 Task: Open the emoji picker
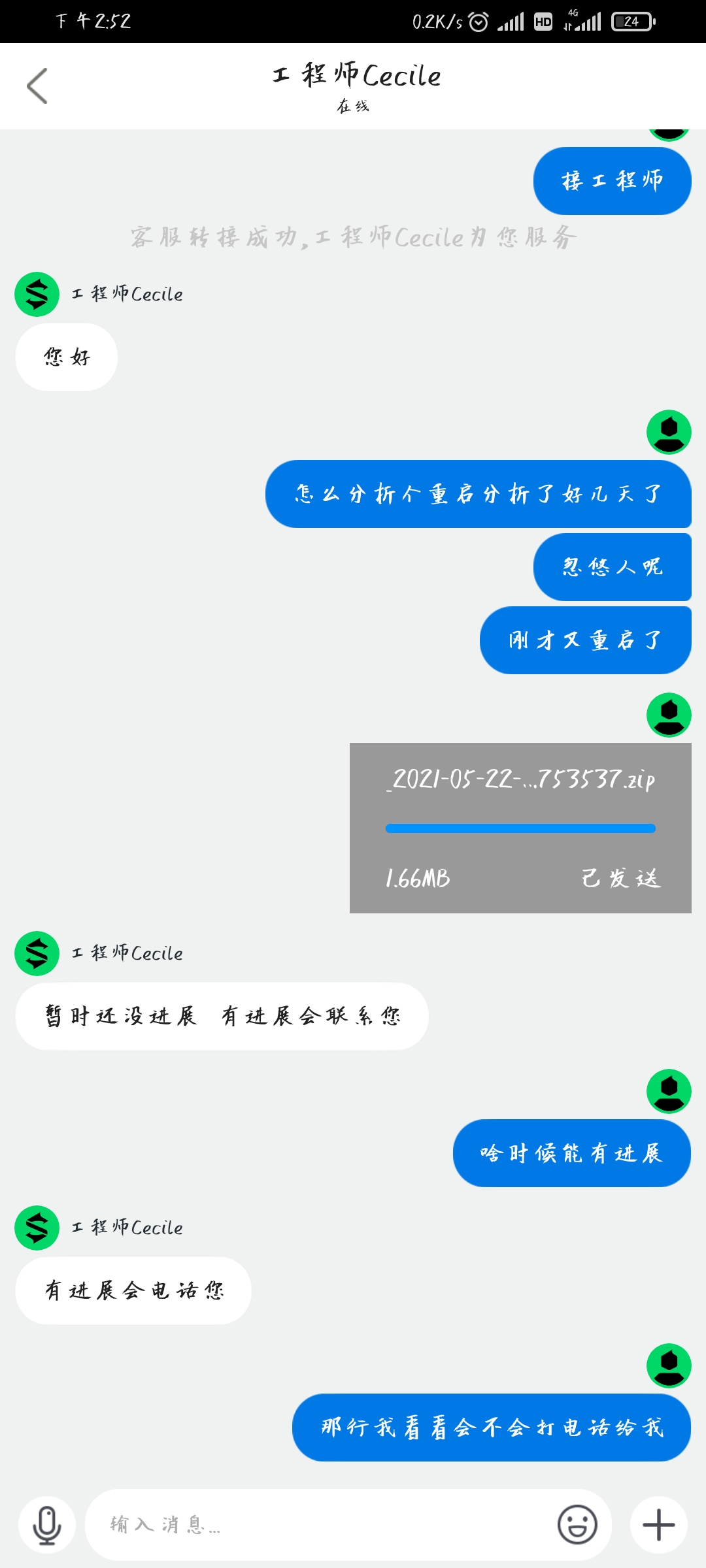[x=577, y=1525]
